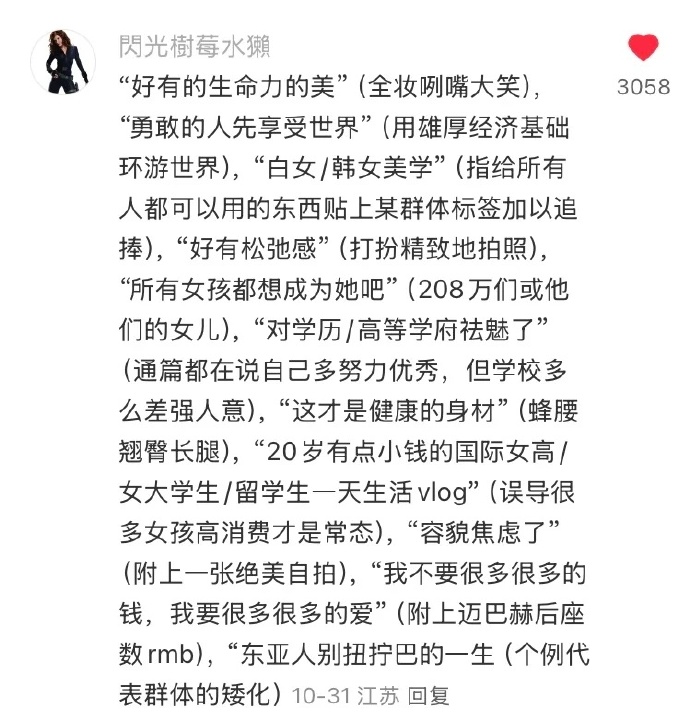Like the comment by 閃光樹莓水獺
This screenshot has height=726, width=690.
(643, 48)
